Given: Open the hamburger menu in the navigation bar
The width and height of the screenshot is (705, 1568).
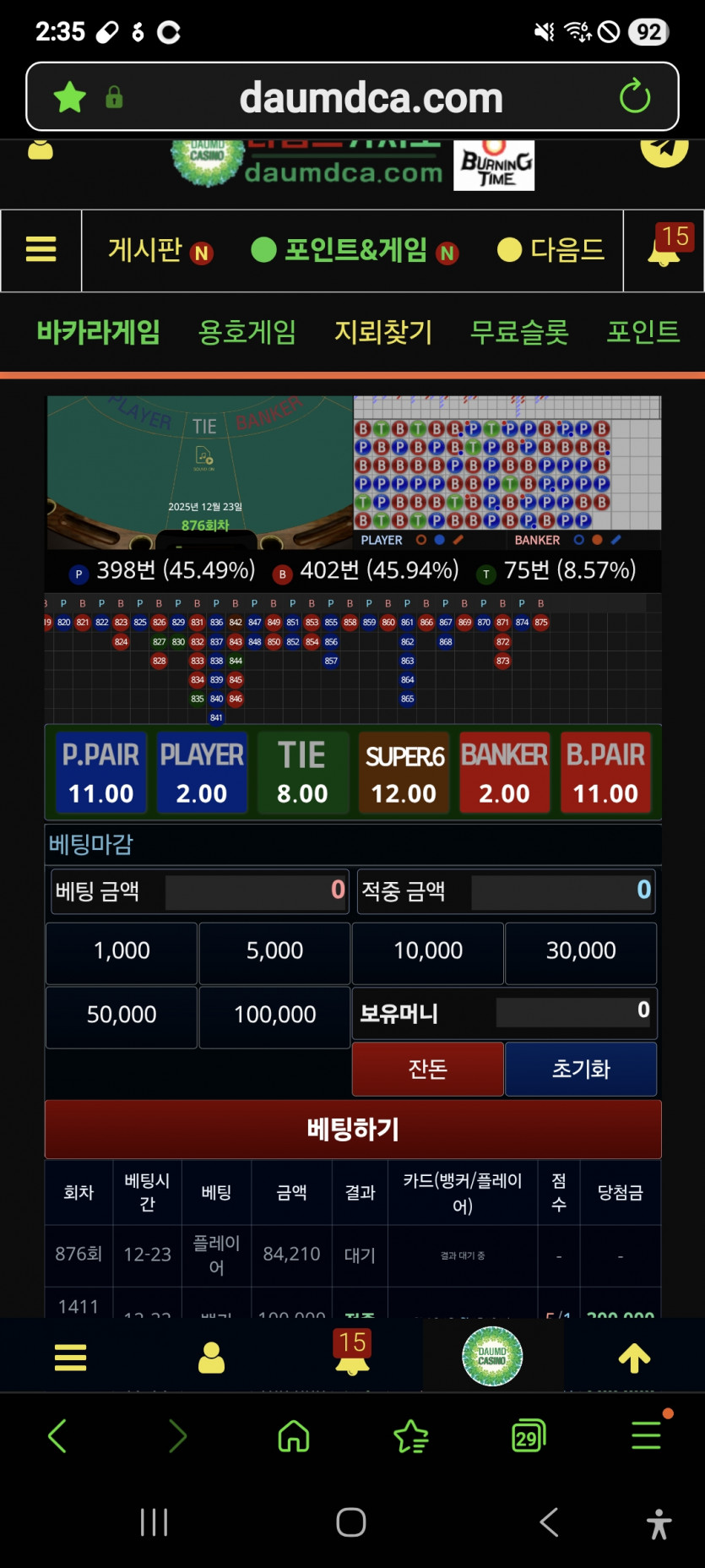Looking at the screenshot, I should coord(41,251).
